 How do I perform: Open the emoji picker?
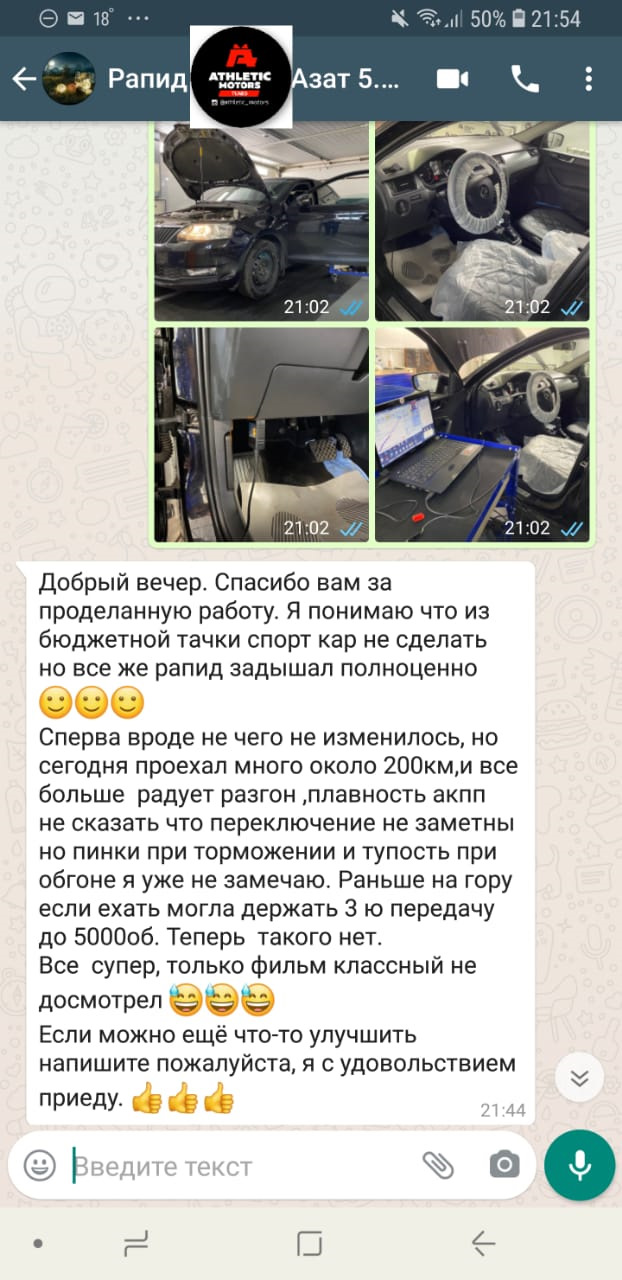40,1165
